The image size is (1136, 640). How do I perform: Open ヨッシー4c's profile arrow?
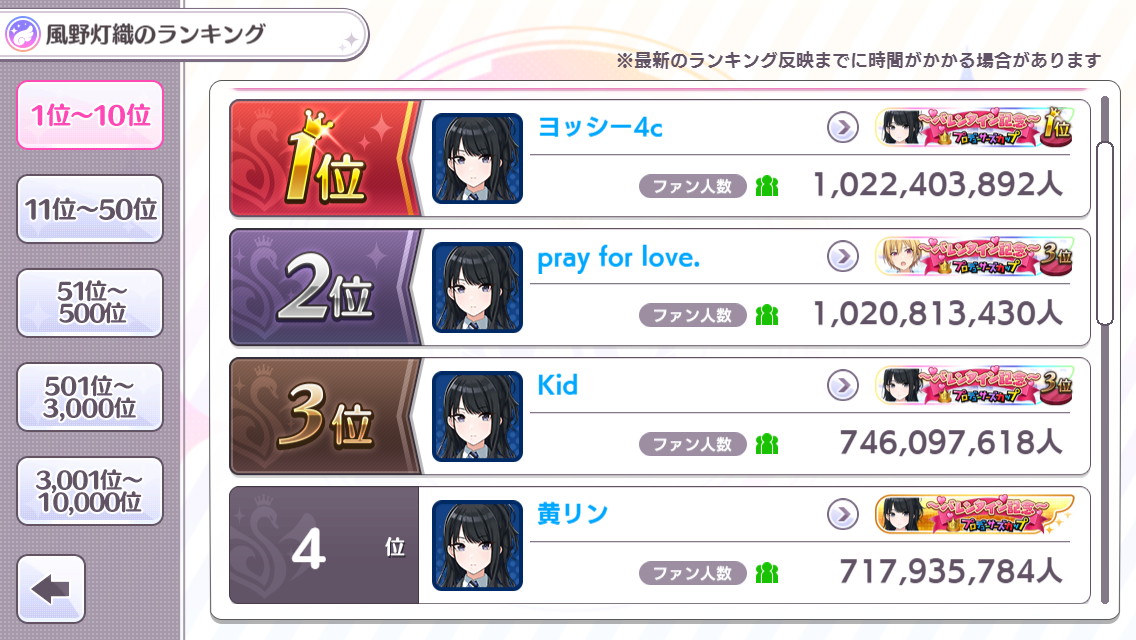click(843, 128)
